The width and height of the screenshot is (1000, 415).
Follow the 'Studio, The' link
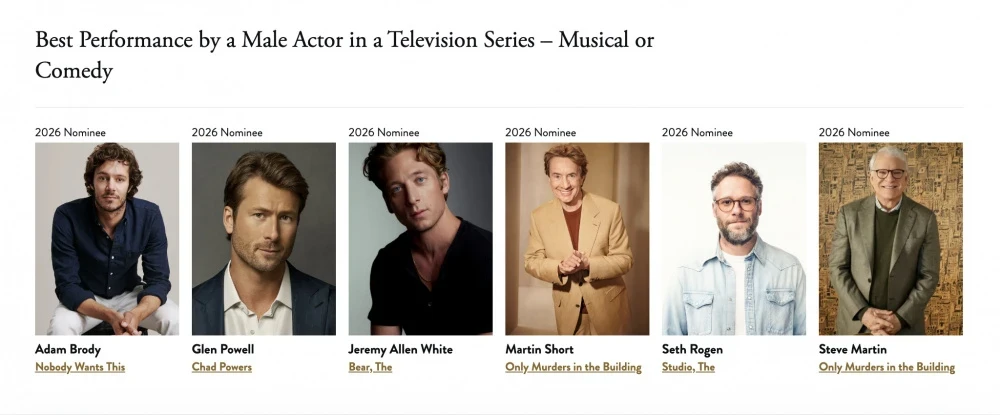[x=688, y=367]
